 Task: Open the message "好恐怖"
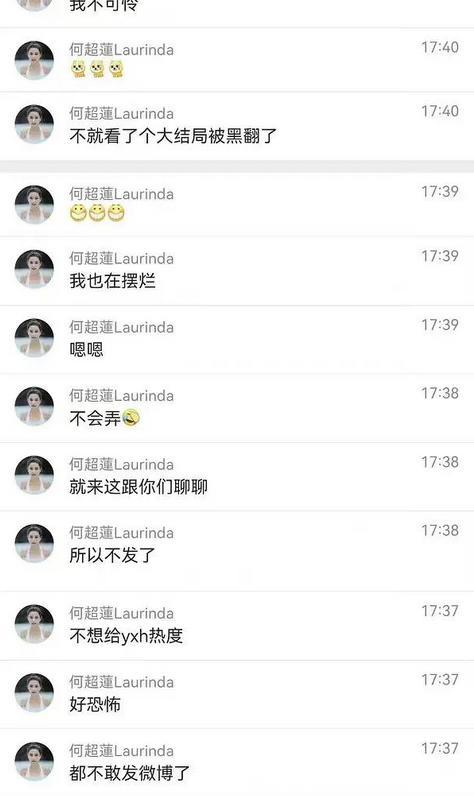[x=237, y=694]
